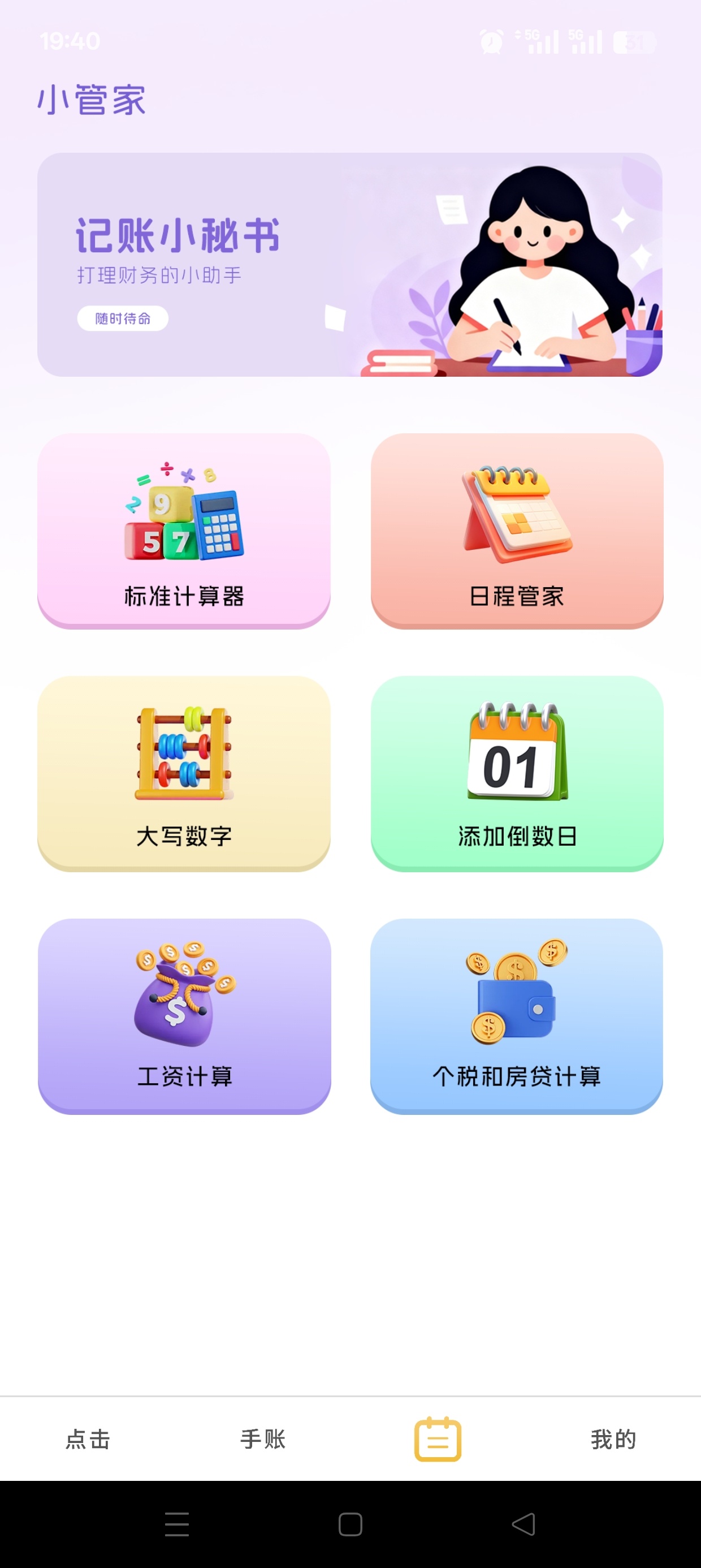701x1568 pixels.
Task: Tap the 记账小秘书 banner
Action: pyautogui.click(x=350, y=265)
